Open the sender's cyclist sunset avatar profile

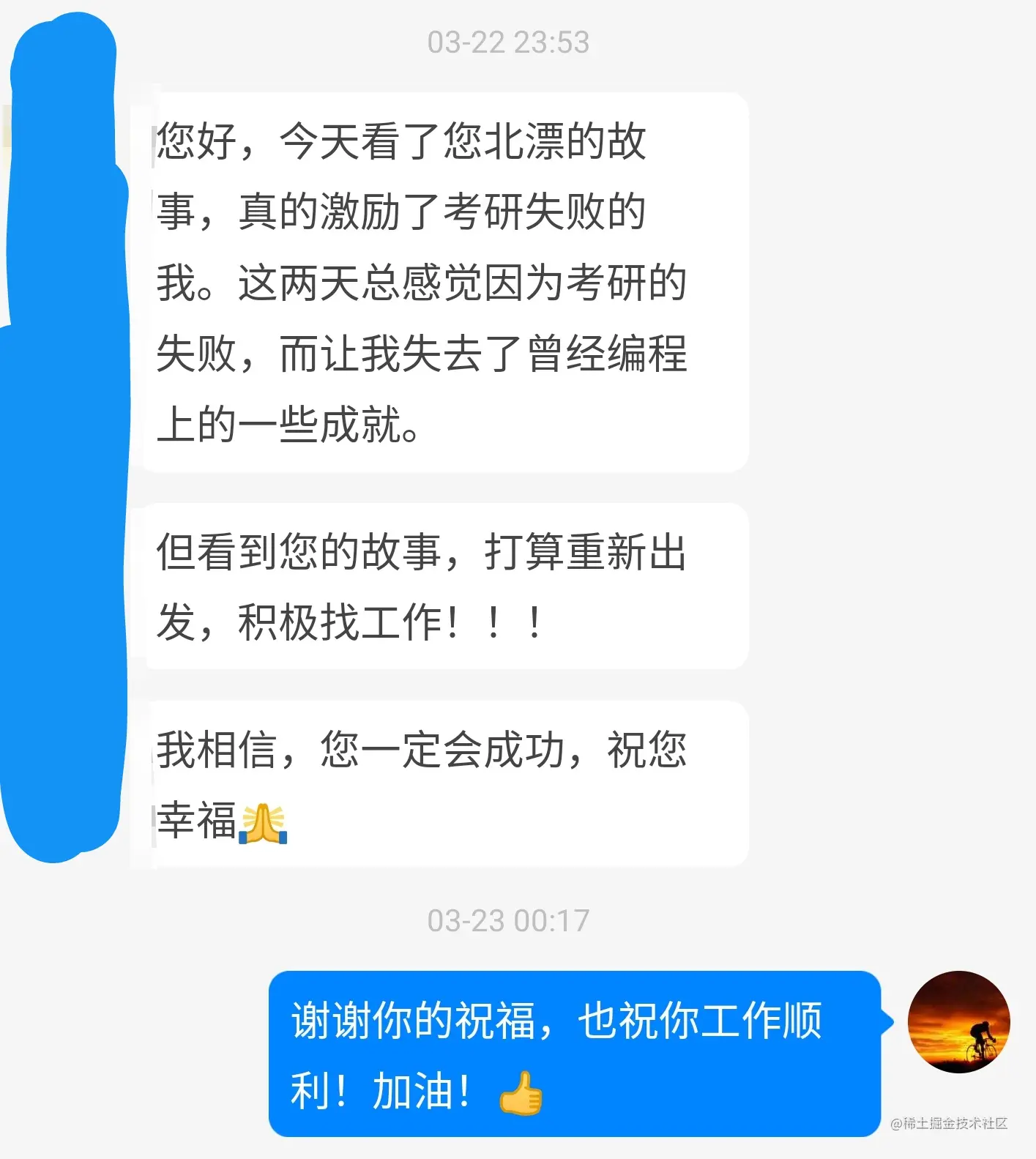point(958,1022)
